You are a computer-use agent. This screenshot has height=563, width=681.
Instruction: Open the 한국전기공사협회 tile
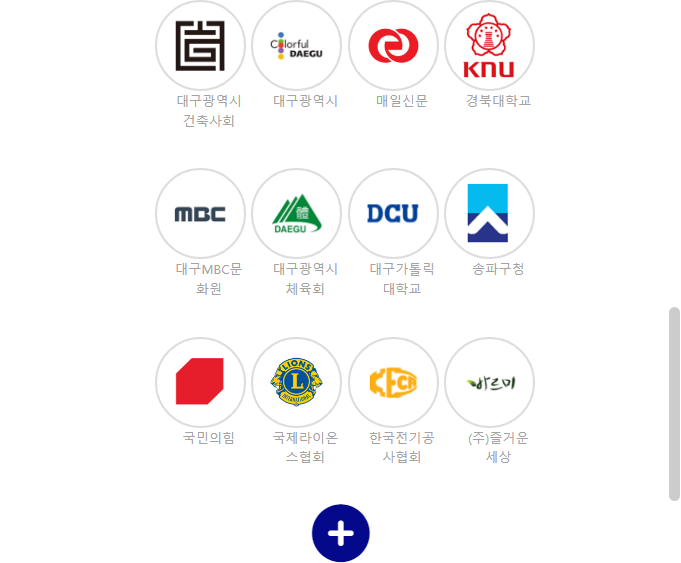point(393,382)
